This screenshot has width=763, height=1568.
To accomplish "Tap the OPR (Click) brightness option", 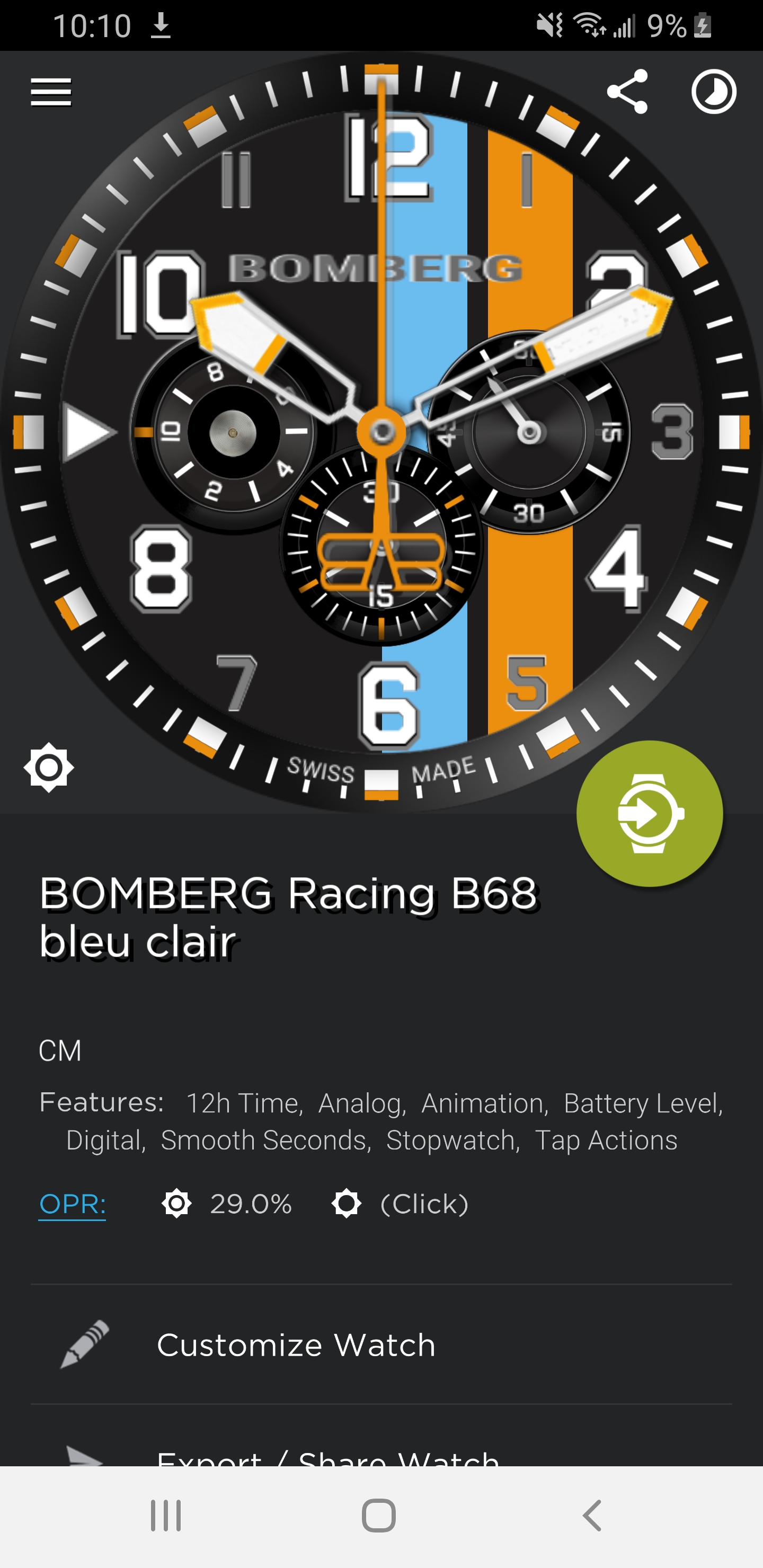I will [x=400, y=1204].
